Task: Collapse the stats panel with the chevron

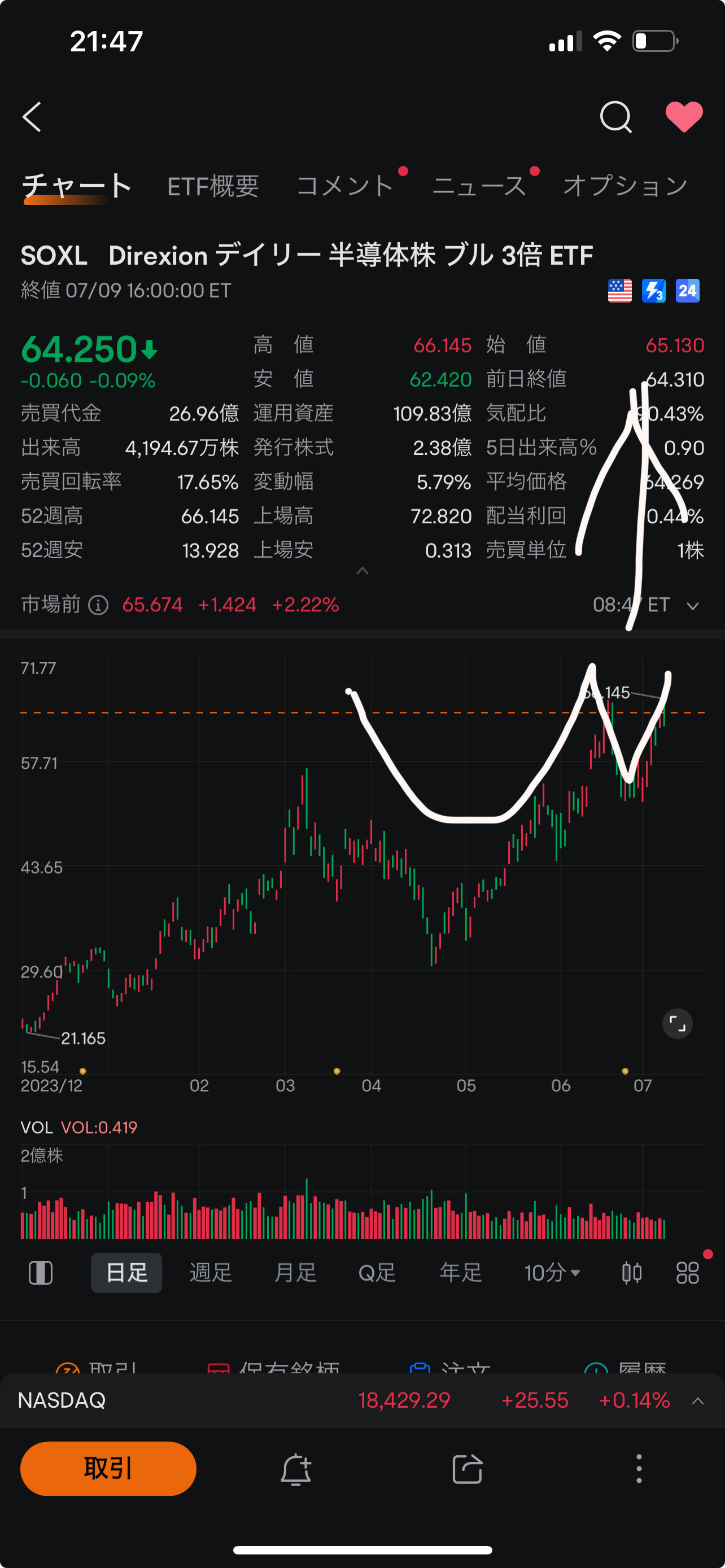Action: pyautogui.click(x=362, y=571)
